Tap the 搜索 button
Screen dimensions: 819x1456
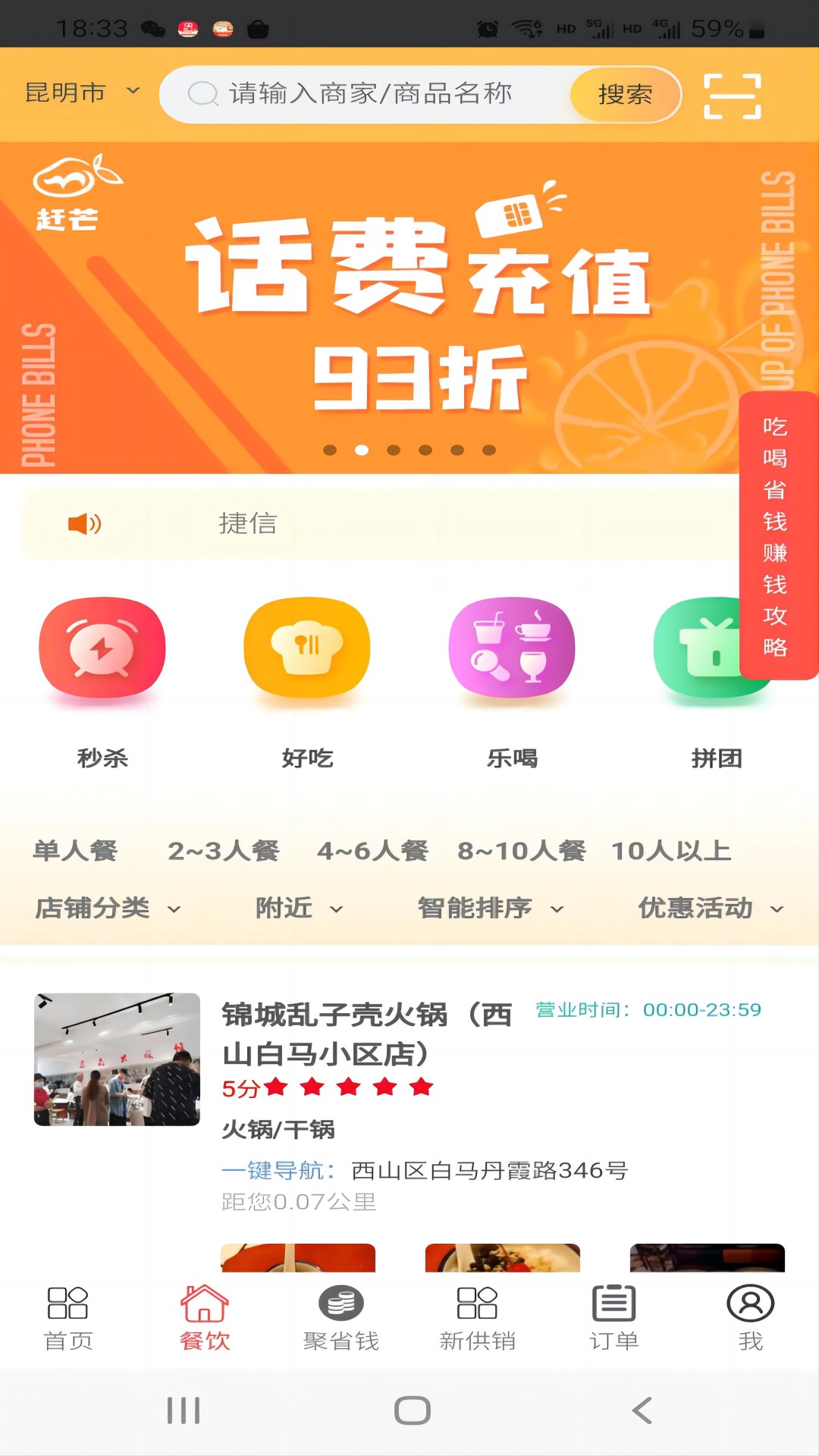coord(625,94)
